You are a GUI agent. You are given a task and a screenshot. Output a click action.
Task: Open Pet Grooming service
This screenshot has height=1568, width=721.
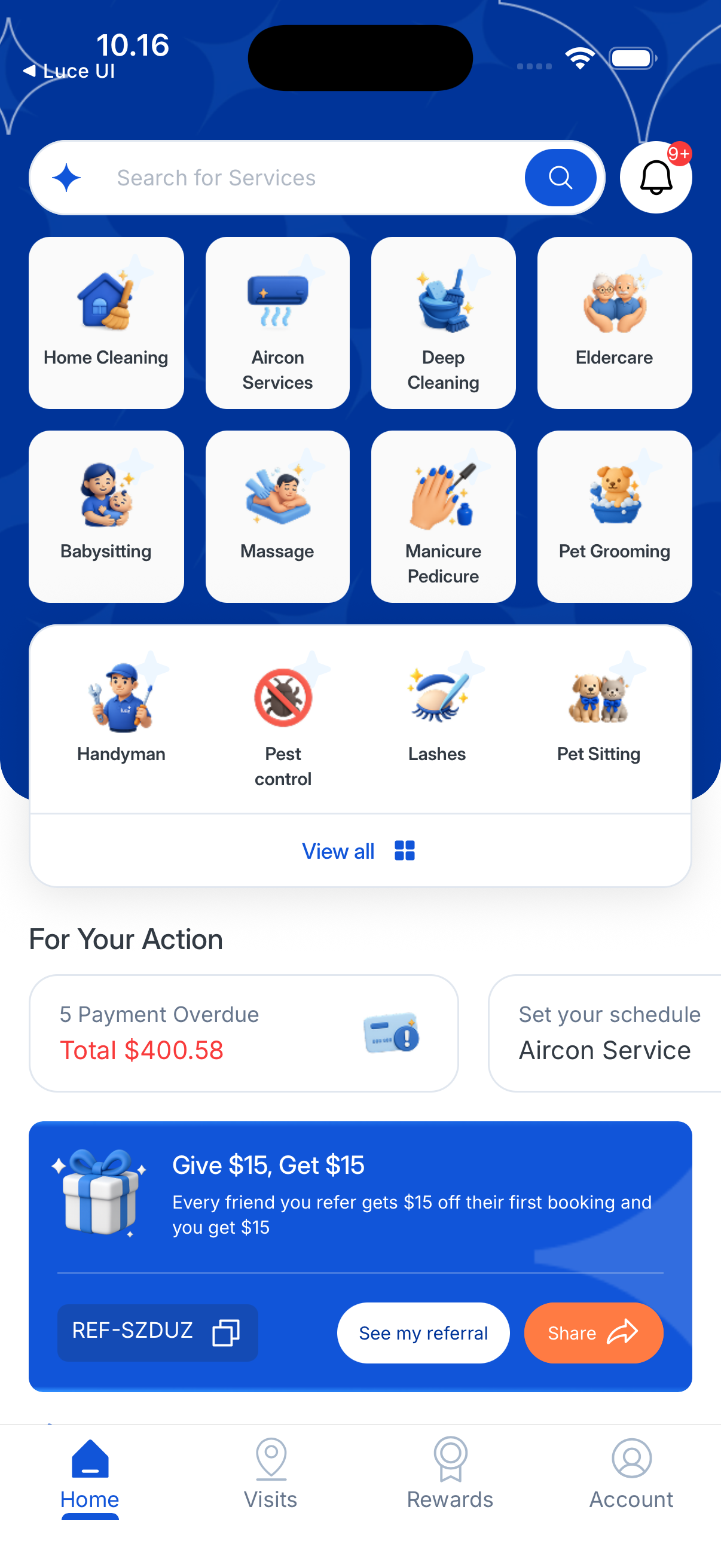[614, 516]
